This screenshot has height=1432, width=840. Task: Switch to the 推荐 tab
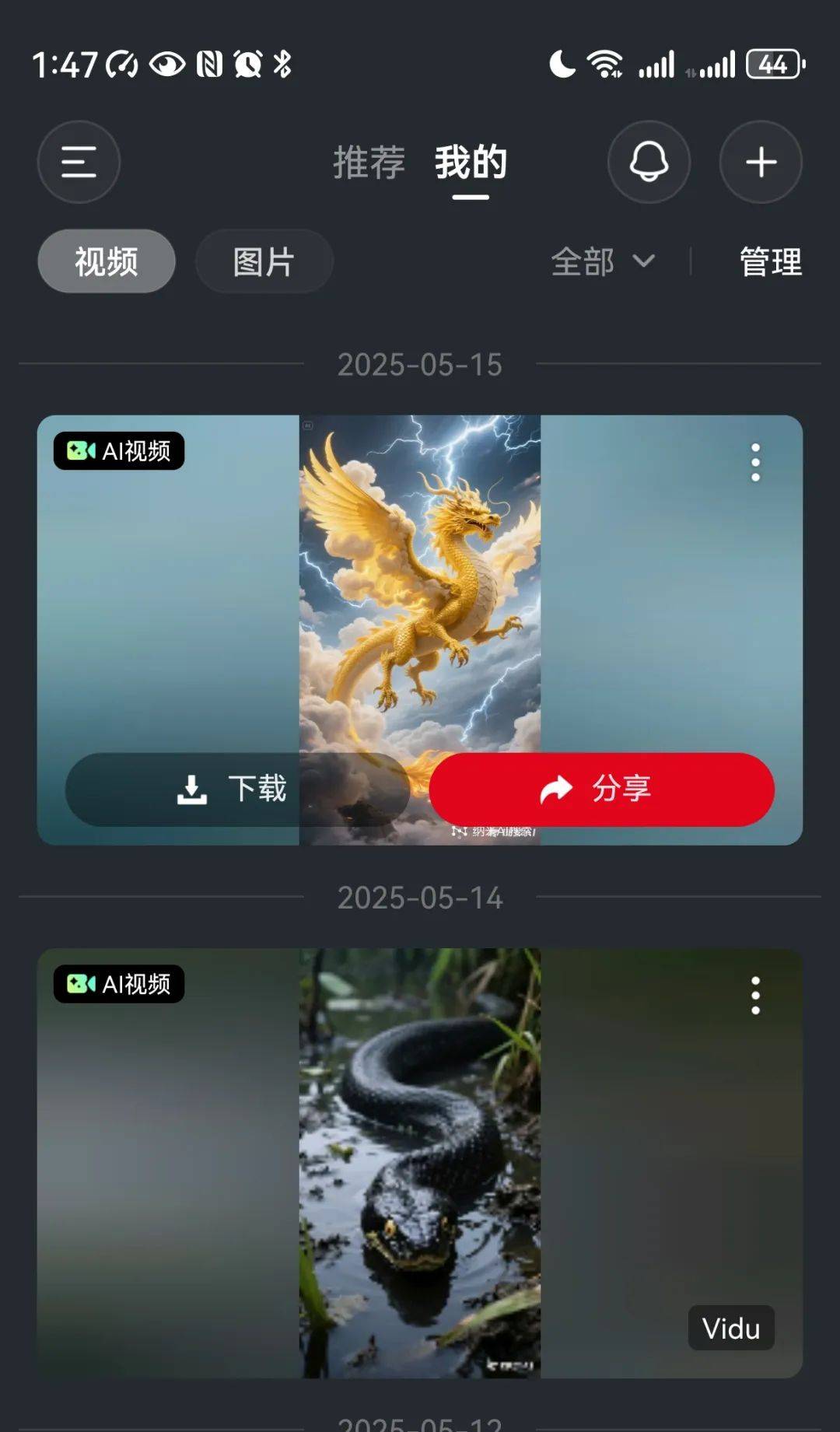[x=369, y=163]
